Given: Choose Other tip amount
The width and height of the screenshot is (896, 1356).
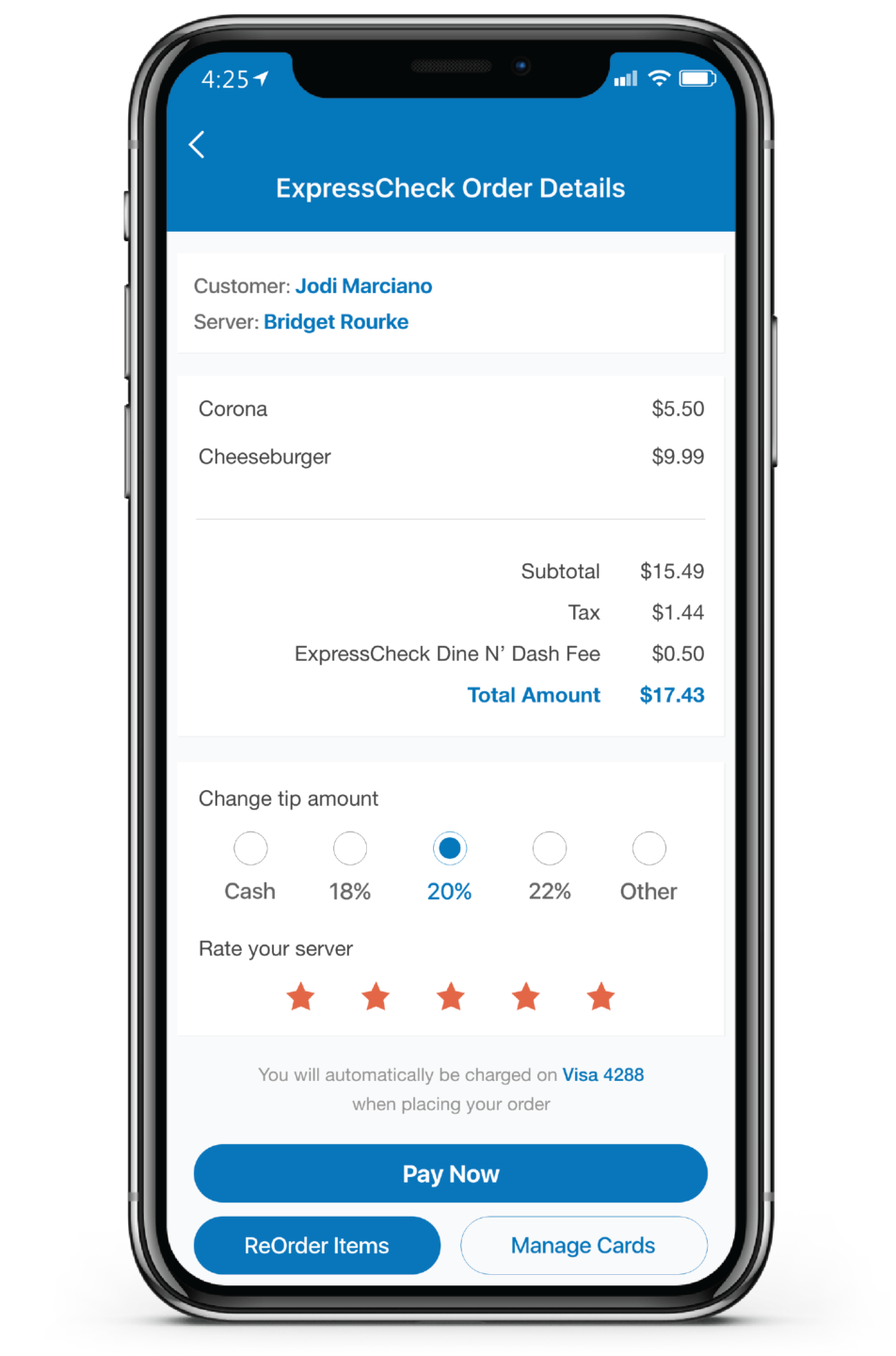Looking at the screenshot, I should tap(648, 848).
